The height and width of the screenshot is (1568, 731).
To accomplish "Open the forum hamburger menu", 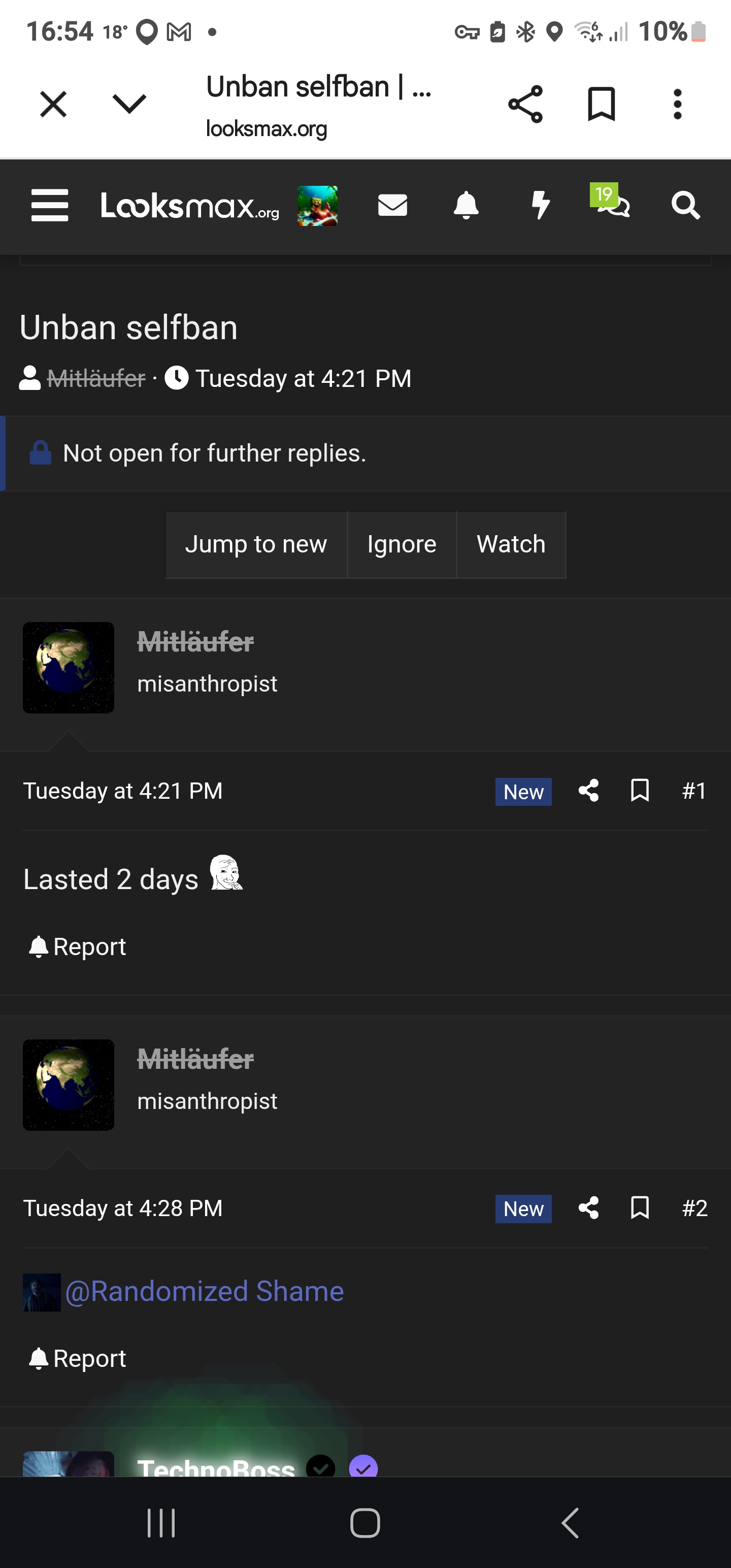I will pyautogui.click(x=50, y=205).
